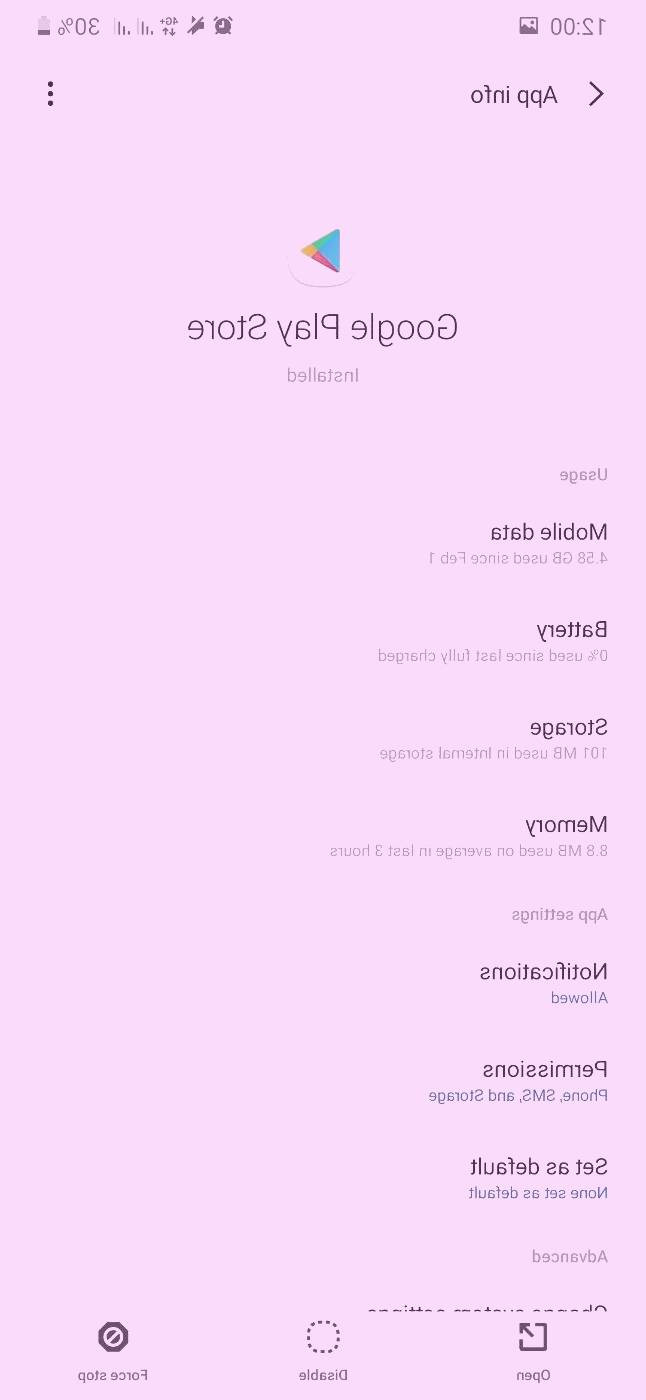646x1400 pixels.
Task: Tap the Open button
Action: point(532,1350)
